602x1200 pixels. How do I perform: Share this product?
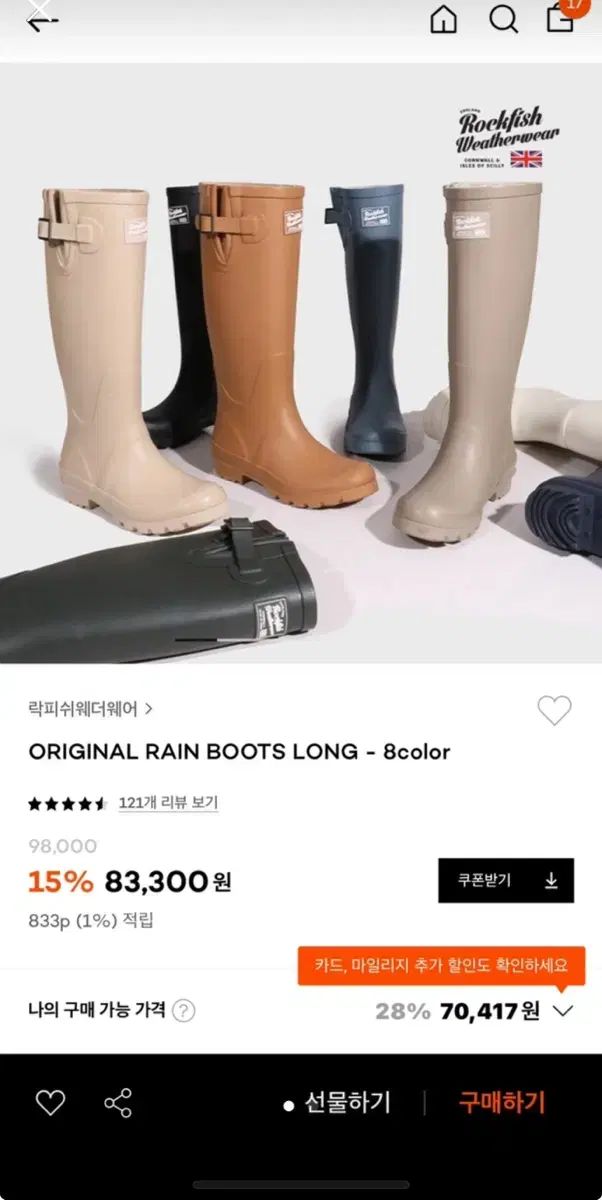pyautogui.click(x=118, y=1103)
